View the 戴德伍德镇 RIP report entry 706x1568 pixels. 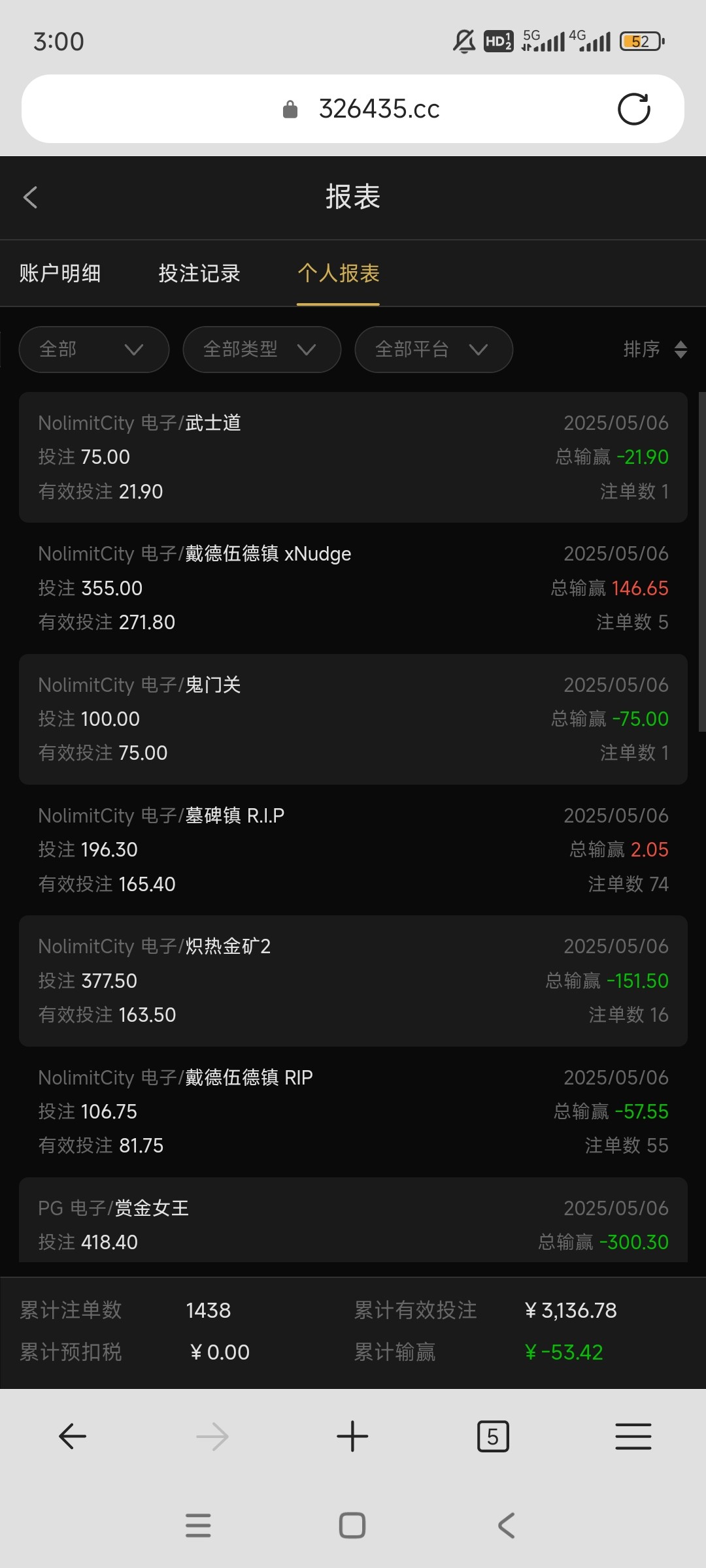click(353, 1111)
